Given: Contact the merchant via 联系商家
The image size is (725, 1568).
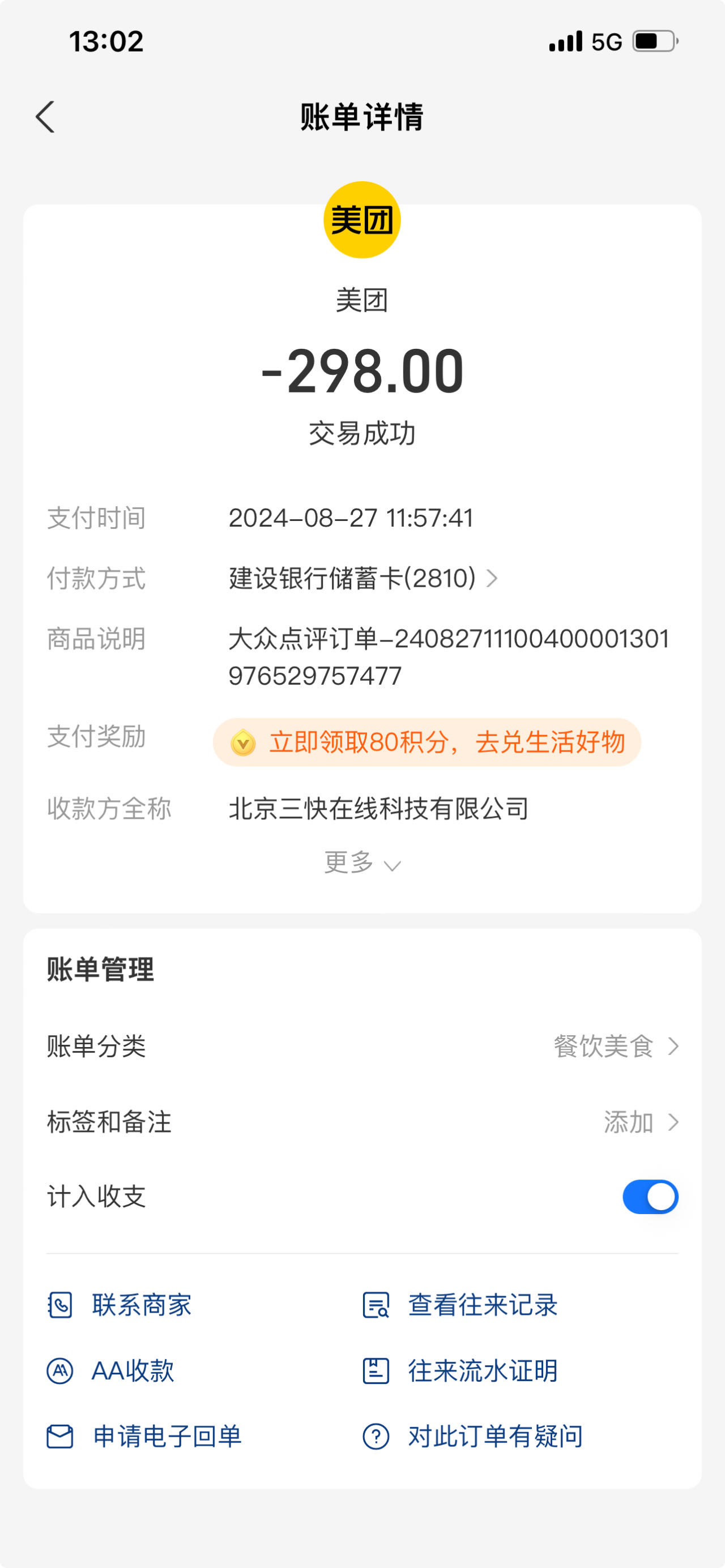Looking at the screenshot, I should (x=120, y=1306).
